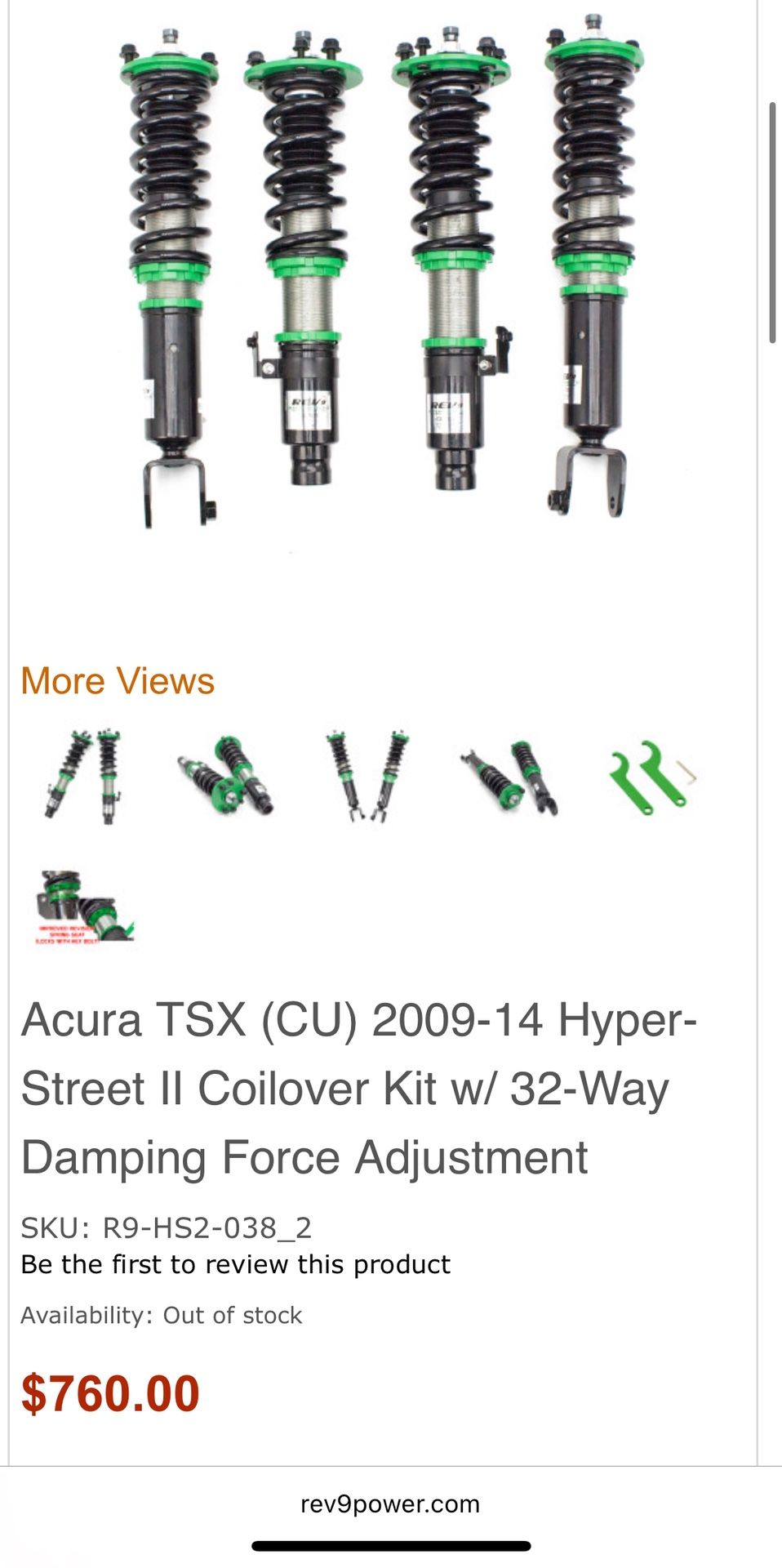The height and width of the screenshot is (1568, 782).
Task: View thumbnail of angled coilover pair
Action: (509, 776)
